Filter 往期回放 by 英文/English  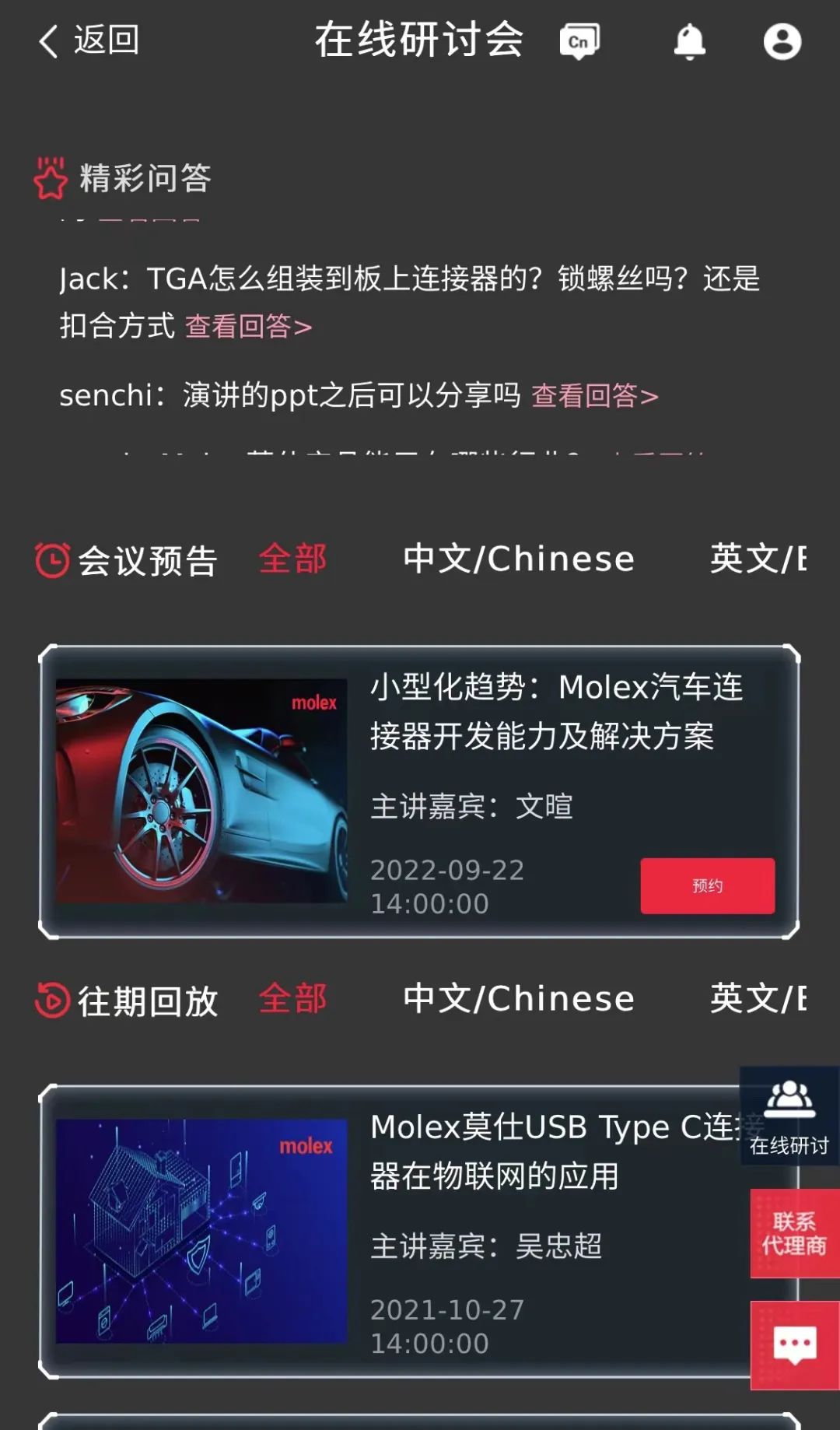point(758,998)
